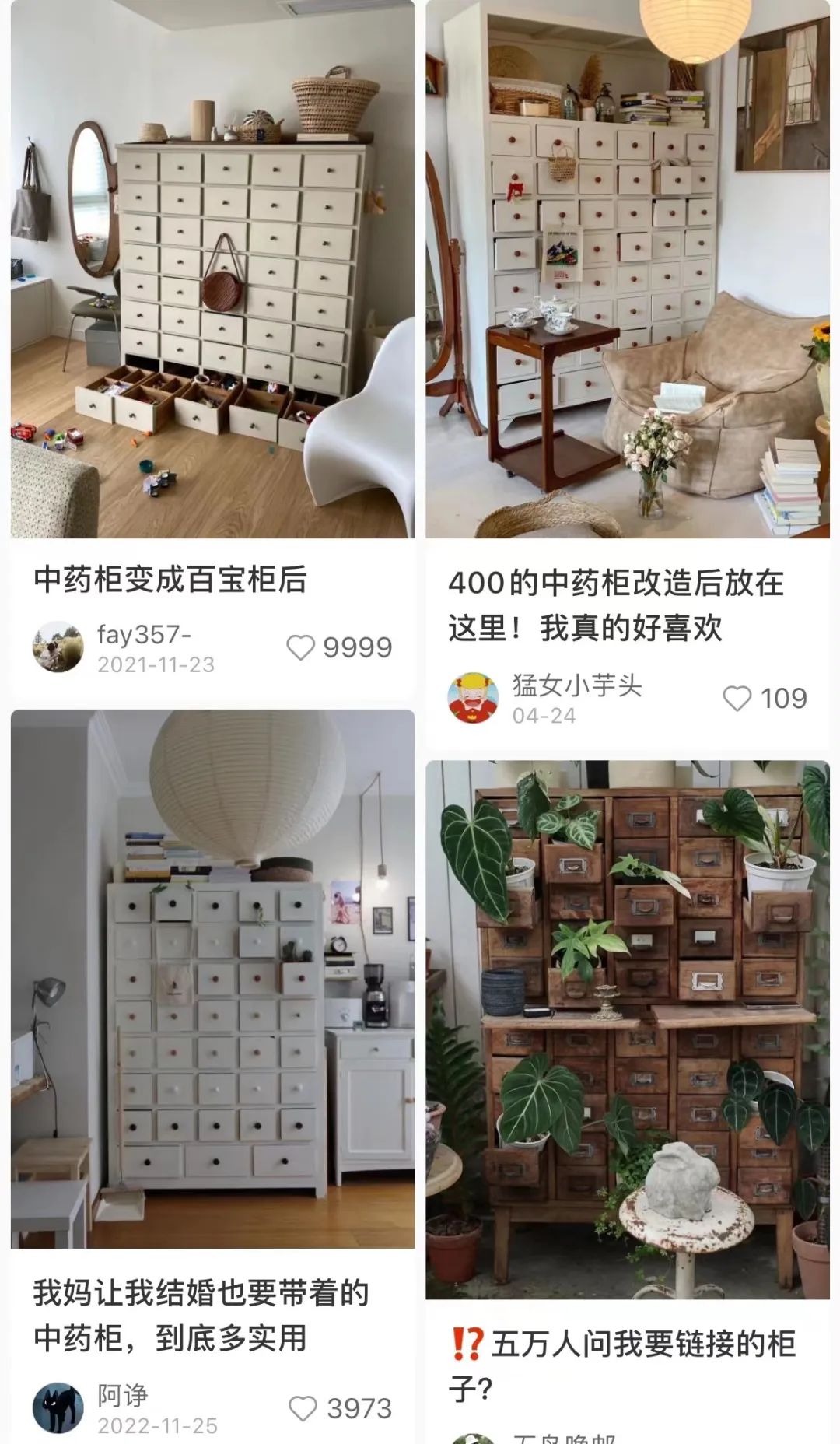This screenshot has height=1444, width=840.
Task: Open fay357-'s profile avatar
Action: click(58, 647)
